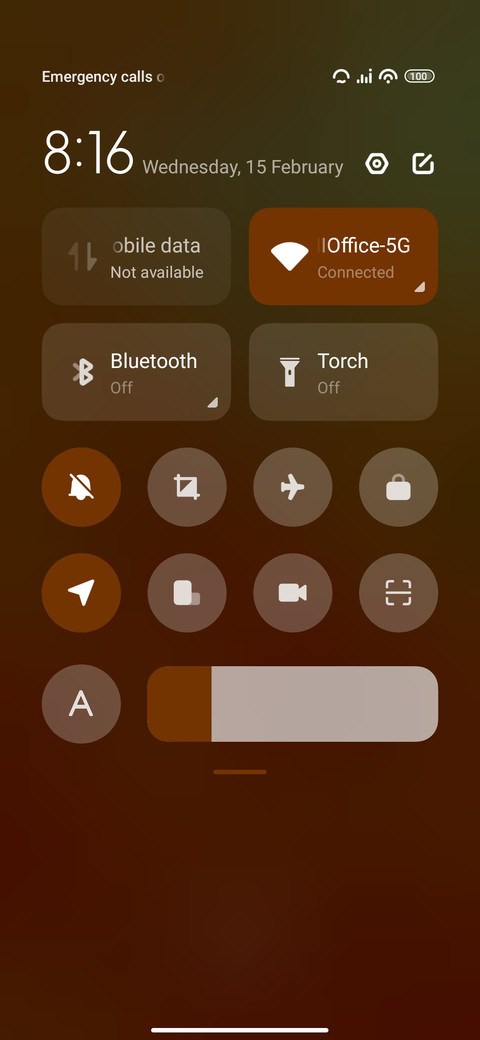Turn on Bluetooth
The image size is (480, 1040).
[136, 372]
